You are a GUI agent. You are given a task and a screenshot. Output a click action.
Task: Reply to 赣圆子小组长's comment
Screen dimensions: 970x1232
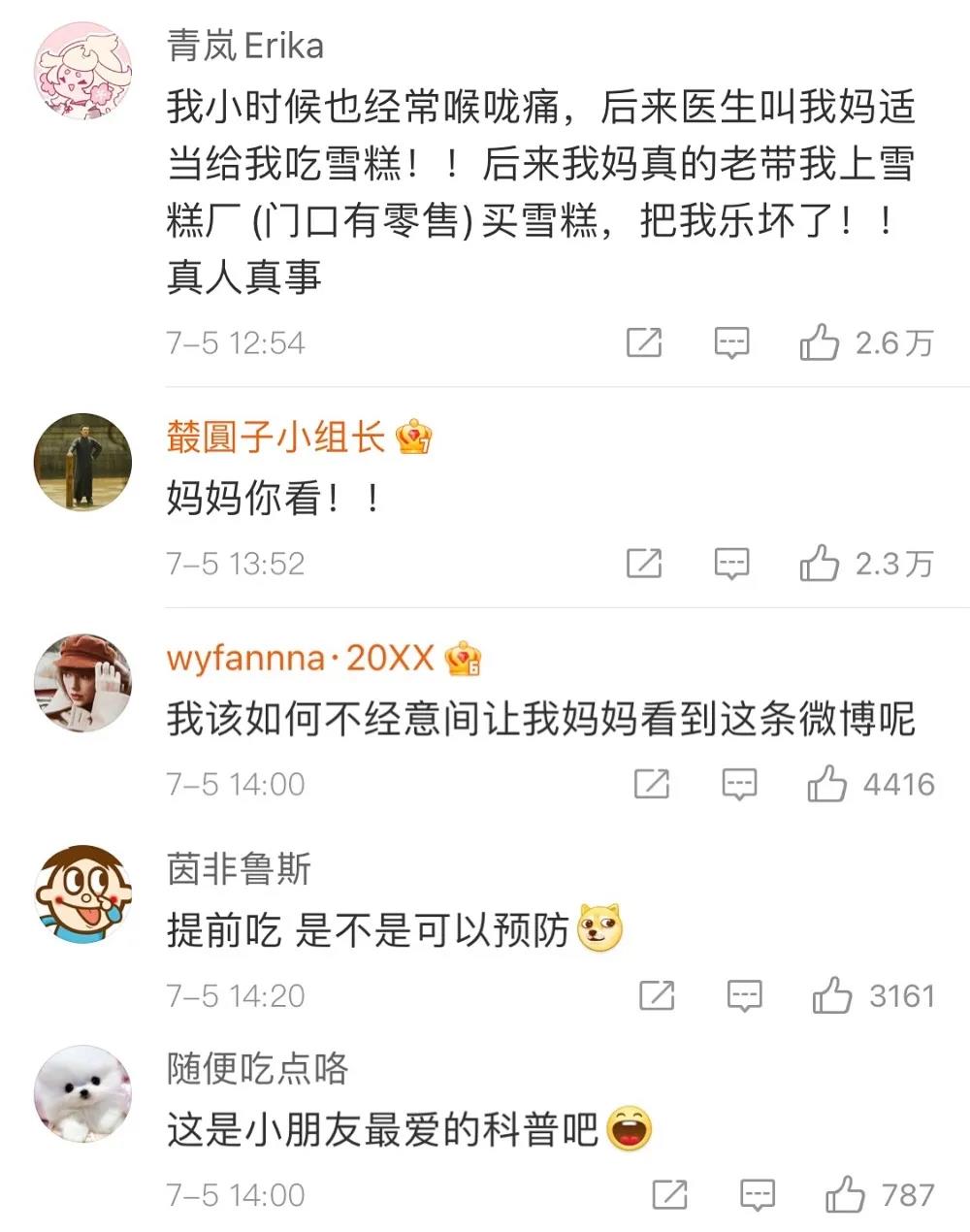click(x=731, y=563)
